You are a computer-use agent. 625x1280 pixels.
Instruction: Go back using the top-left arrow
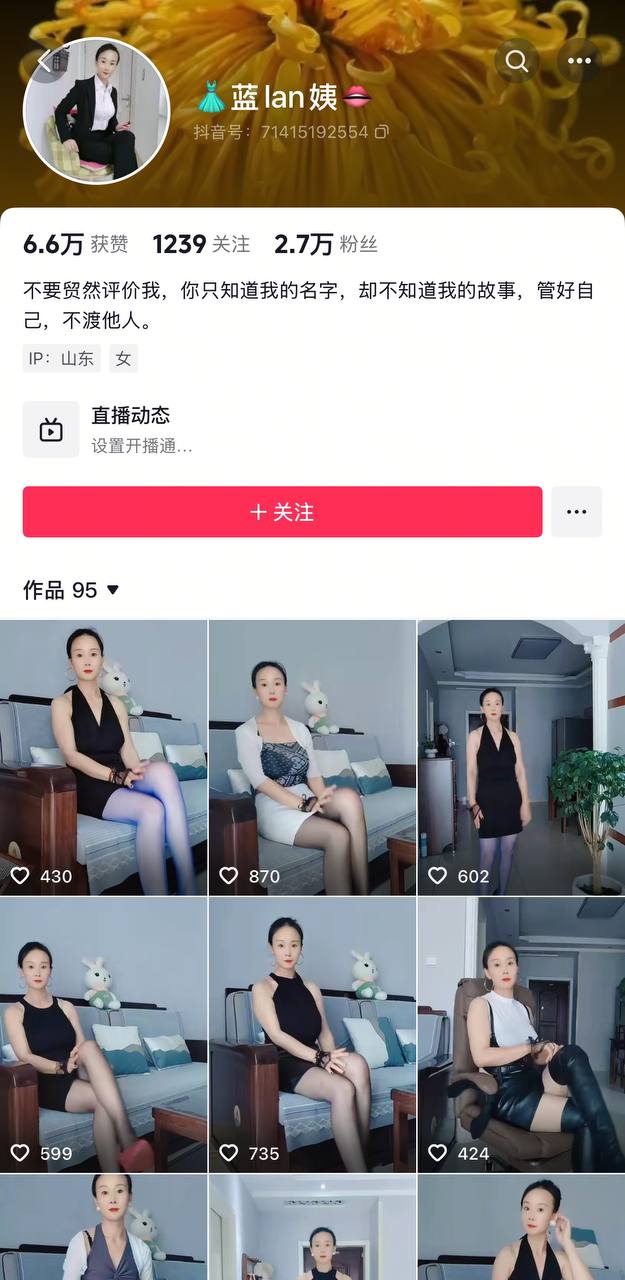[x=45, y=61]
